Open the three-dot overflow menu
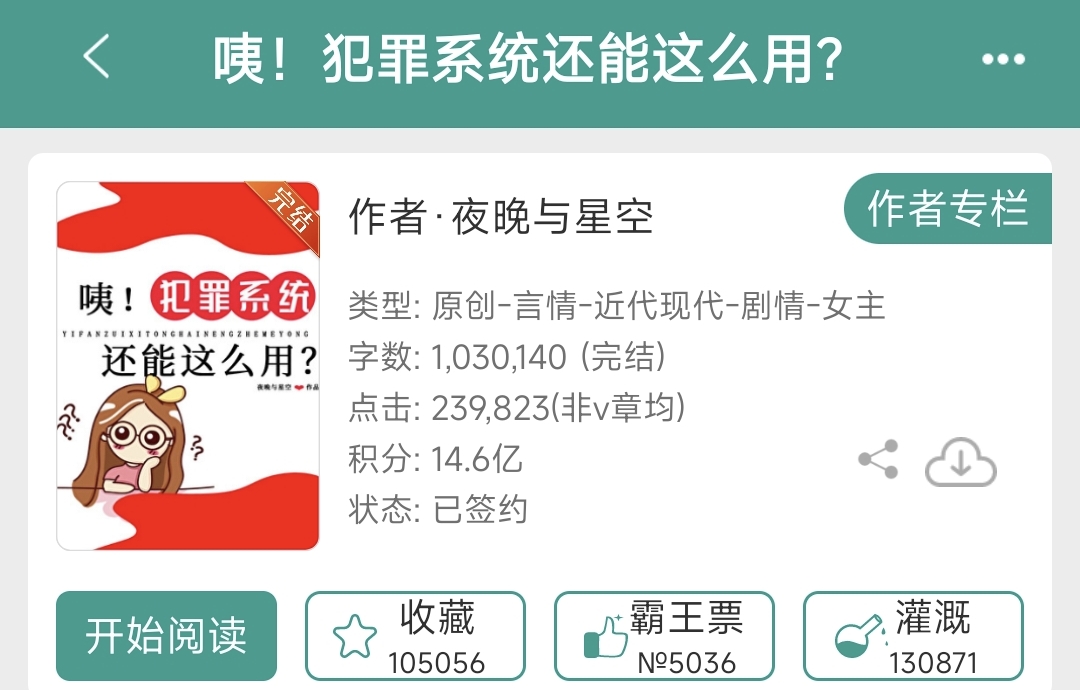Image resolution: width=1080 pixels, height=690 pixels. [1003, 60]
